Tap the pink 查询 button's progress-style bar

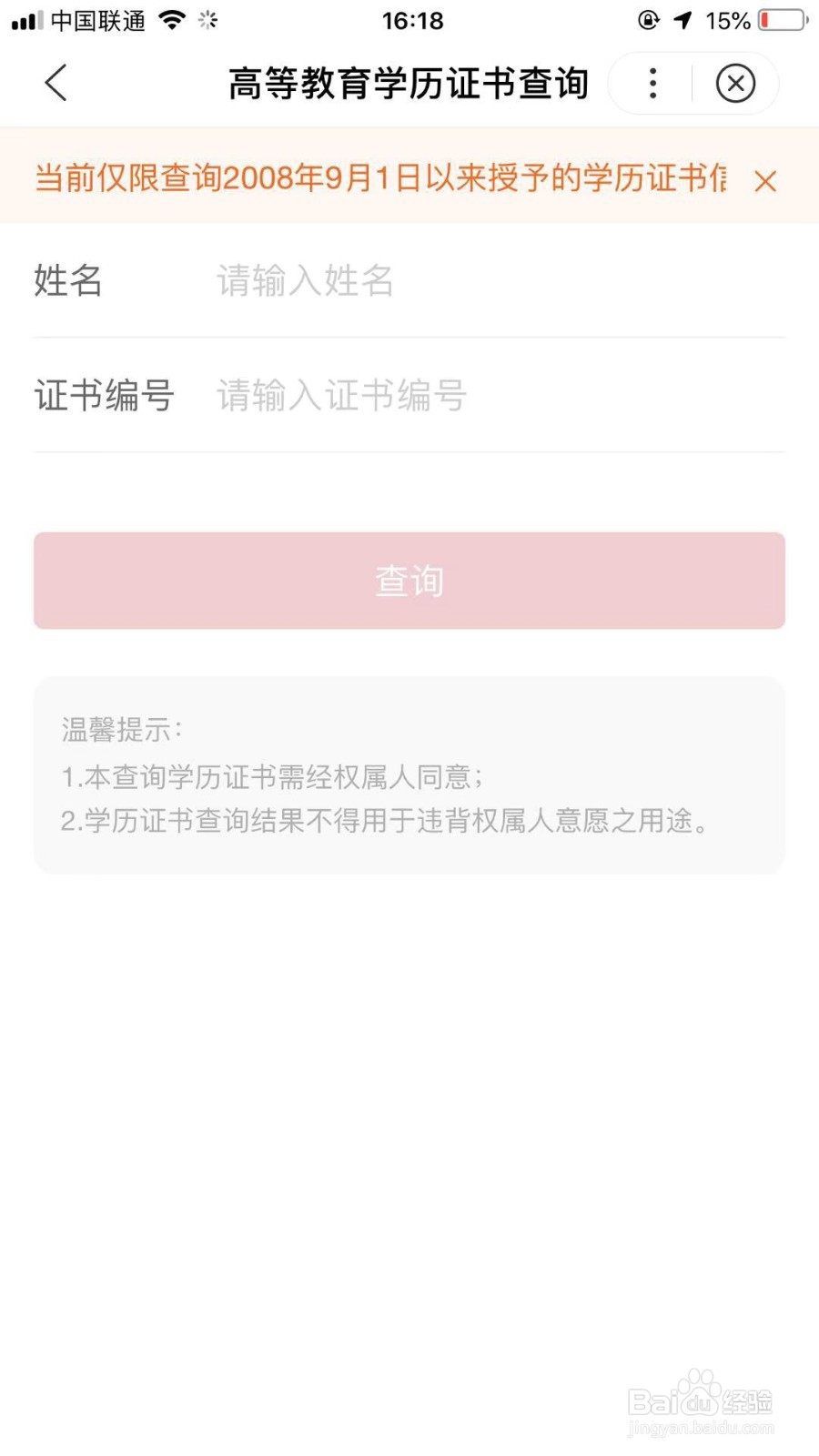point(409,580)
